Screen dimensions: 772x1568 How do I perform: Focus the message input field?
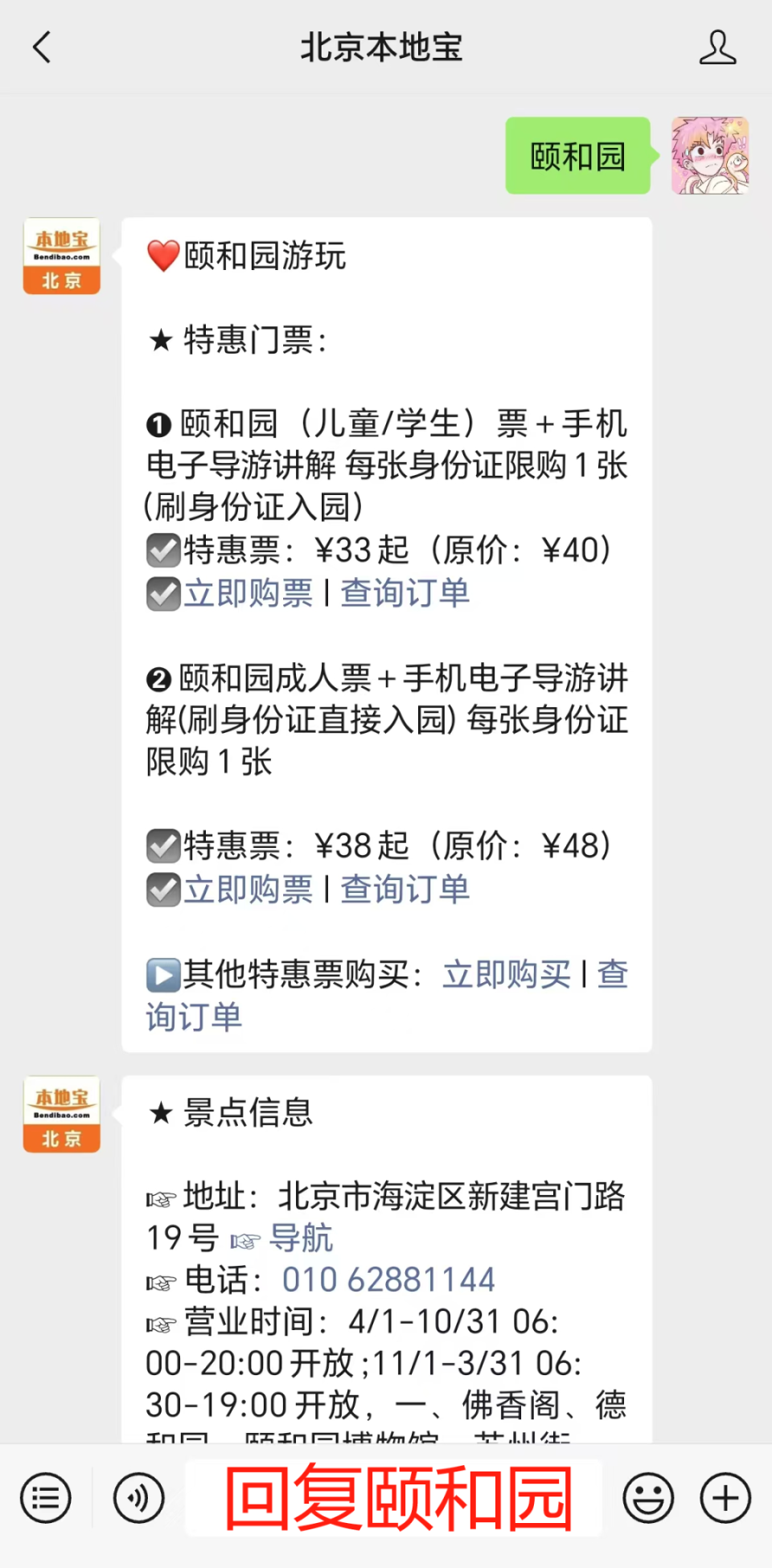point(394,1497)
